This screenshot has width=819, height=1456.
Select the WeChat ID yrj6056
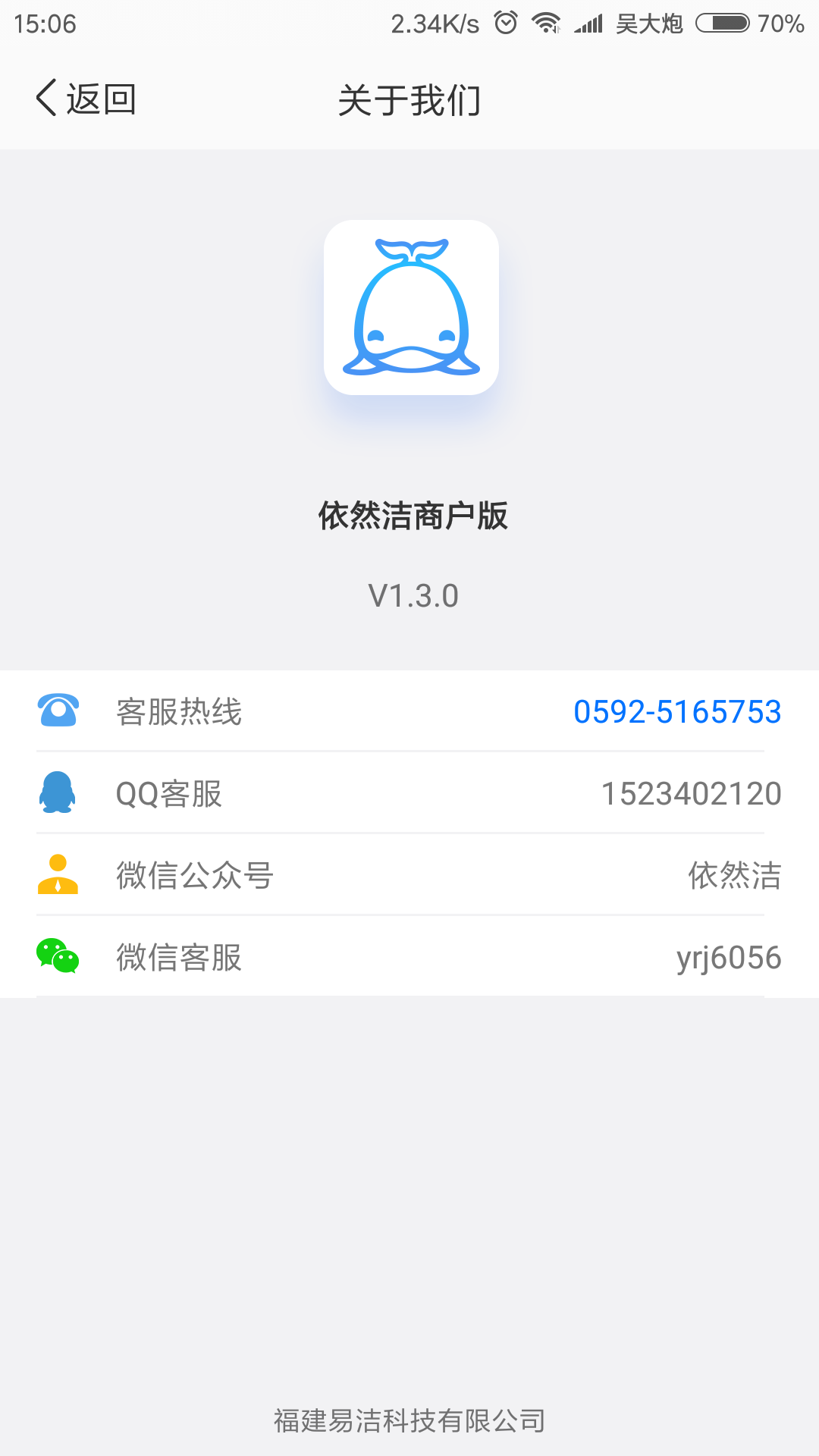tap(729, 957)
